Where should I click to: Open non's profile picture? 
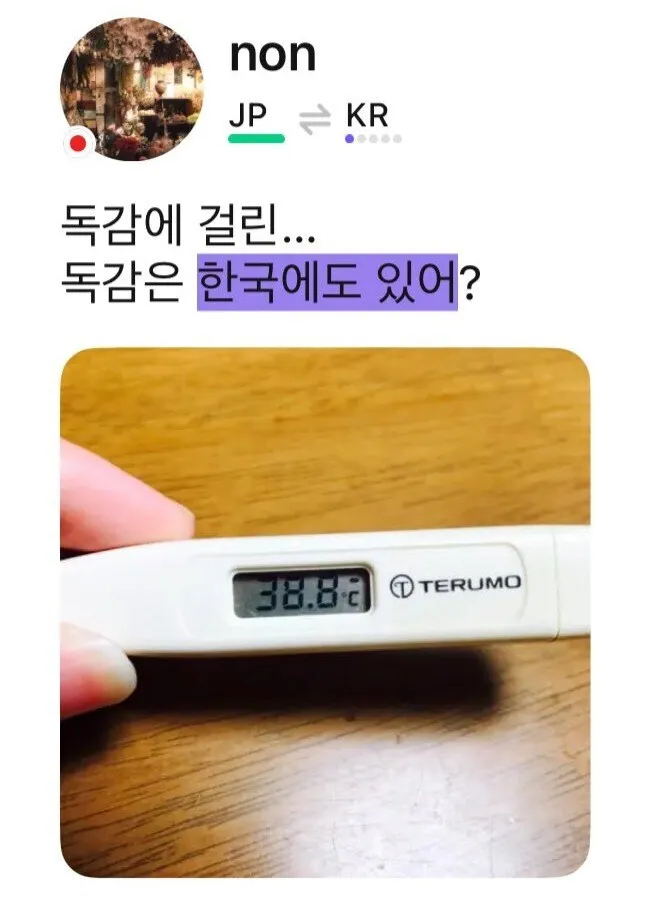131,88
